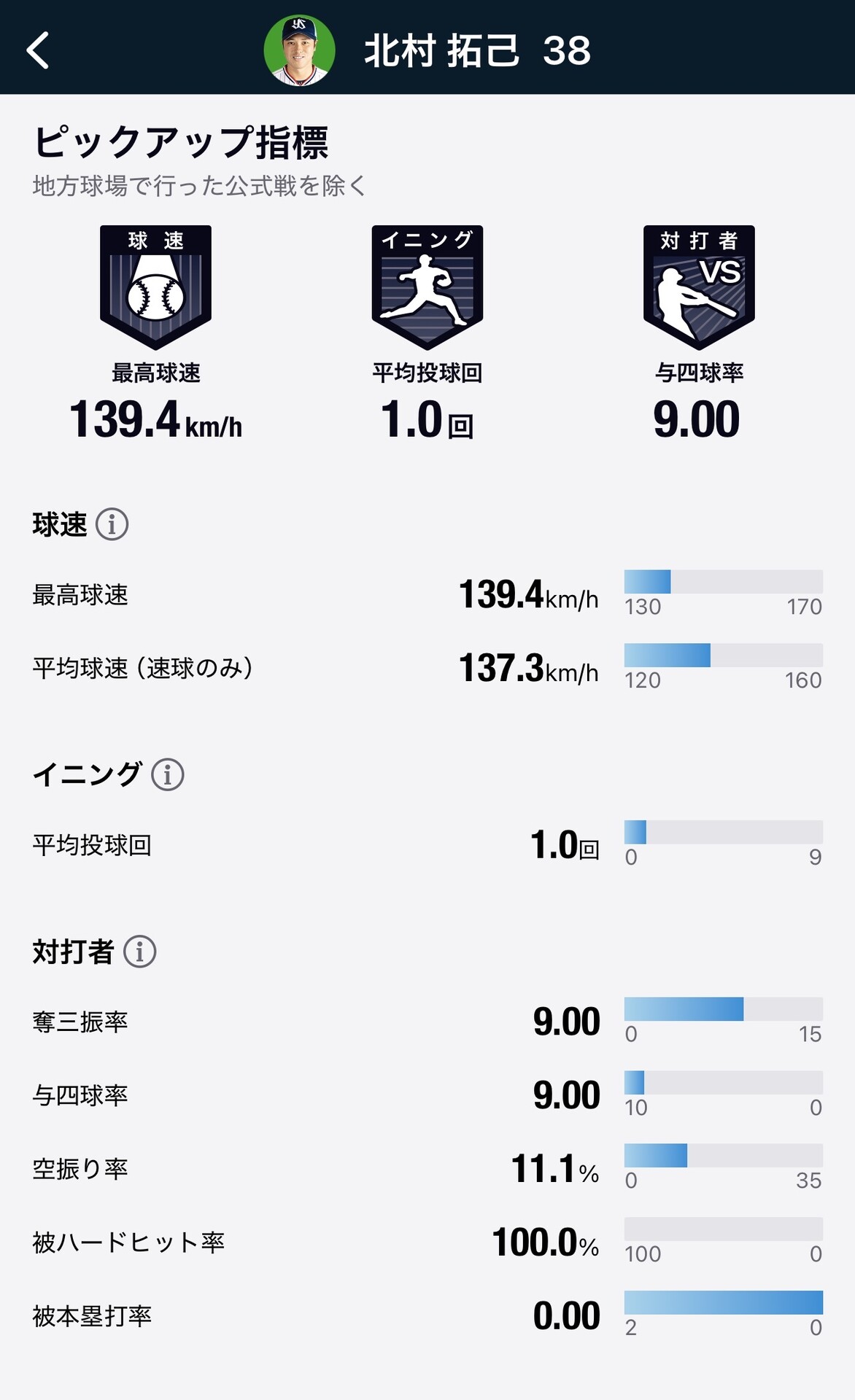The height and width of the screenshot is (1400, 855).
Task: Open the info icon next to 対打者
Action: tap(140, 952)
